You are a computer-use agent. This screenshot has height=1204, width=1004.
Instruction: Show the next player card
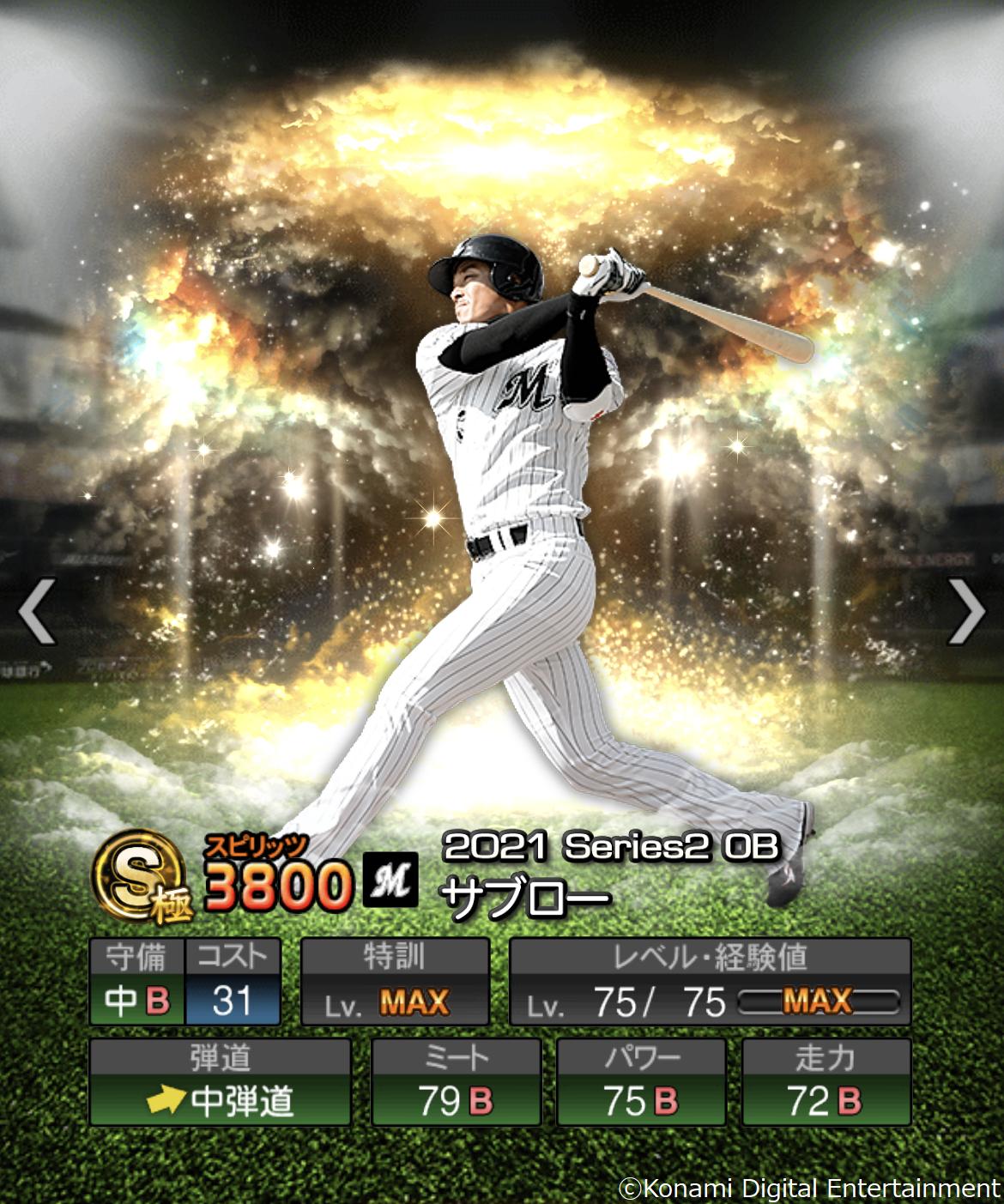click(966, 610)
